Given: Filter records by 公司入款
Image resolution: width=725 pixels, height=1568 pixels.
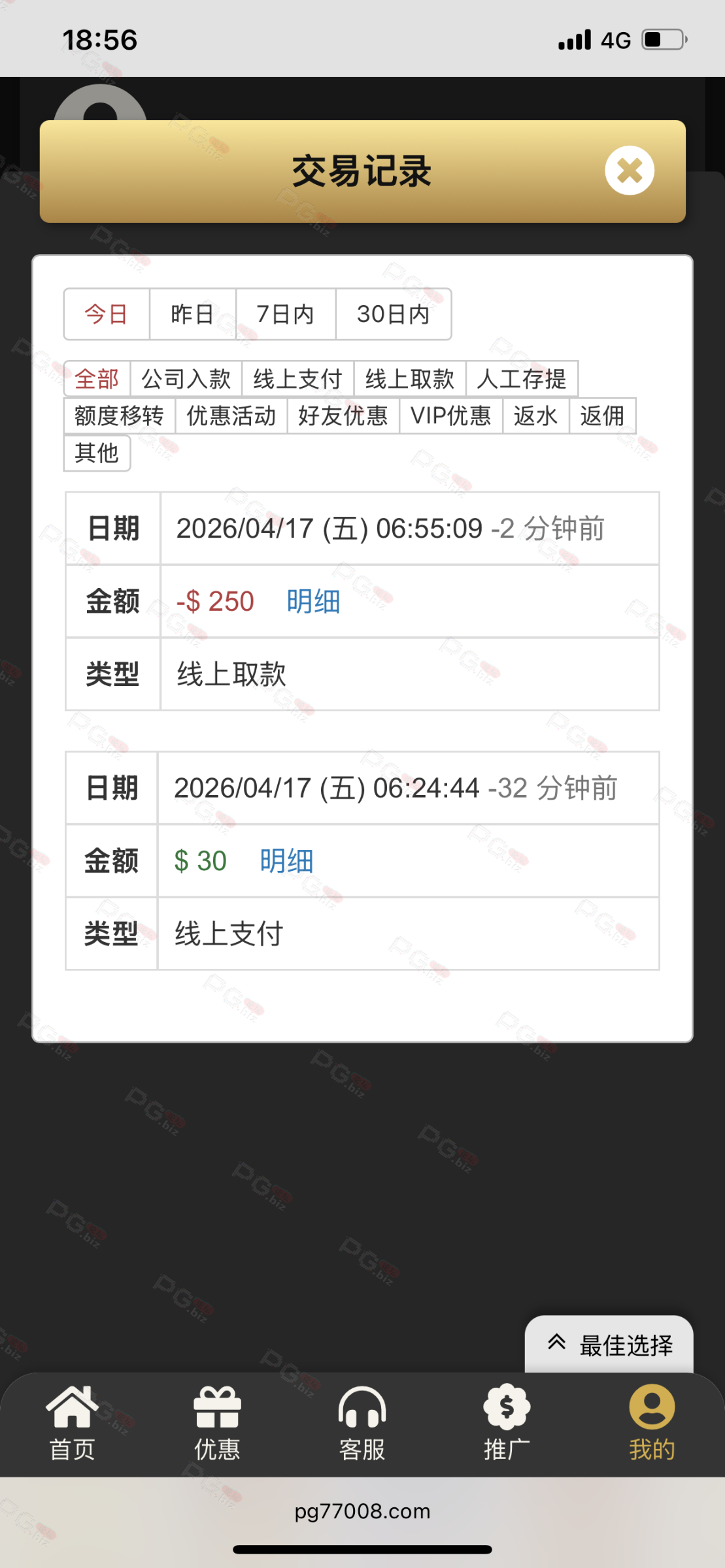Looking at the screenshot, I should point(186,379).
